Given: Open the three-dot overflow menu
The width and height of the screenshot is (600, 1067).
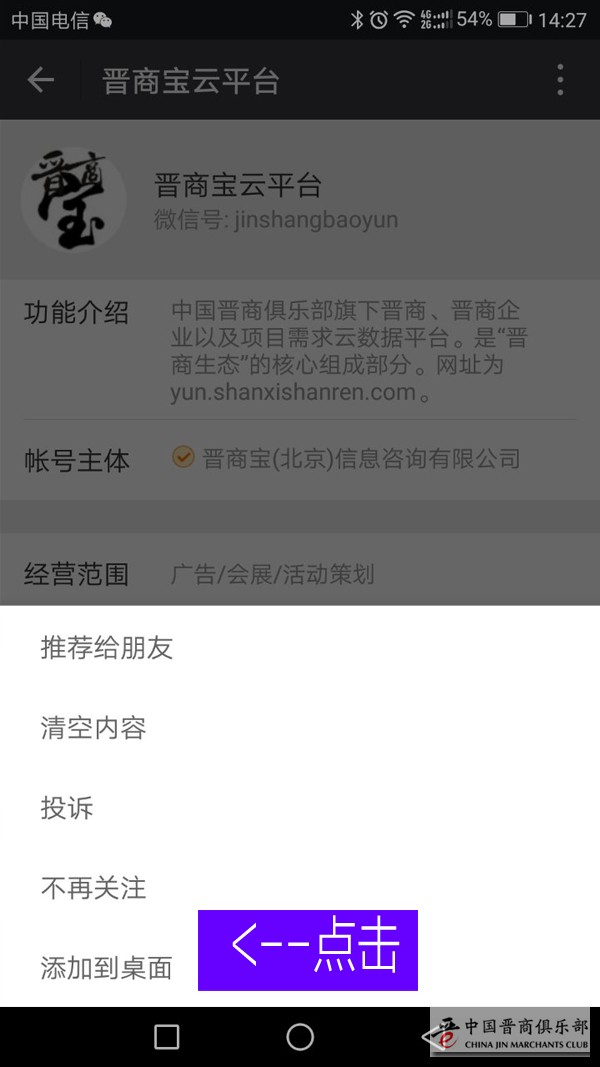Looking at the screenshot, I should click(x=560, y=80).
